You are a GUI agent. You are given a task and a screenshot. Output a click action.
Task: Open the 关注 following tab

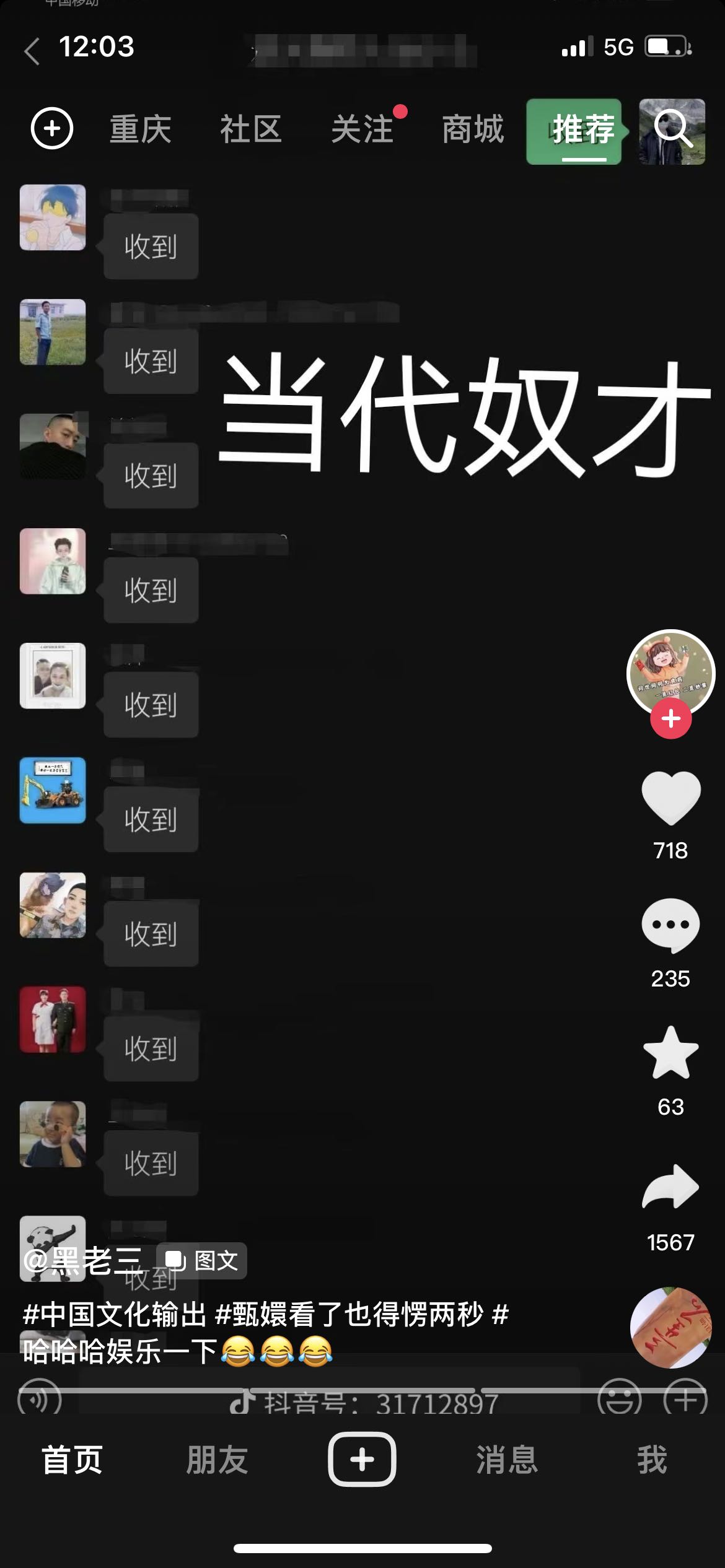point(362,130)
